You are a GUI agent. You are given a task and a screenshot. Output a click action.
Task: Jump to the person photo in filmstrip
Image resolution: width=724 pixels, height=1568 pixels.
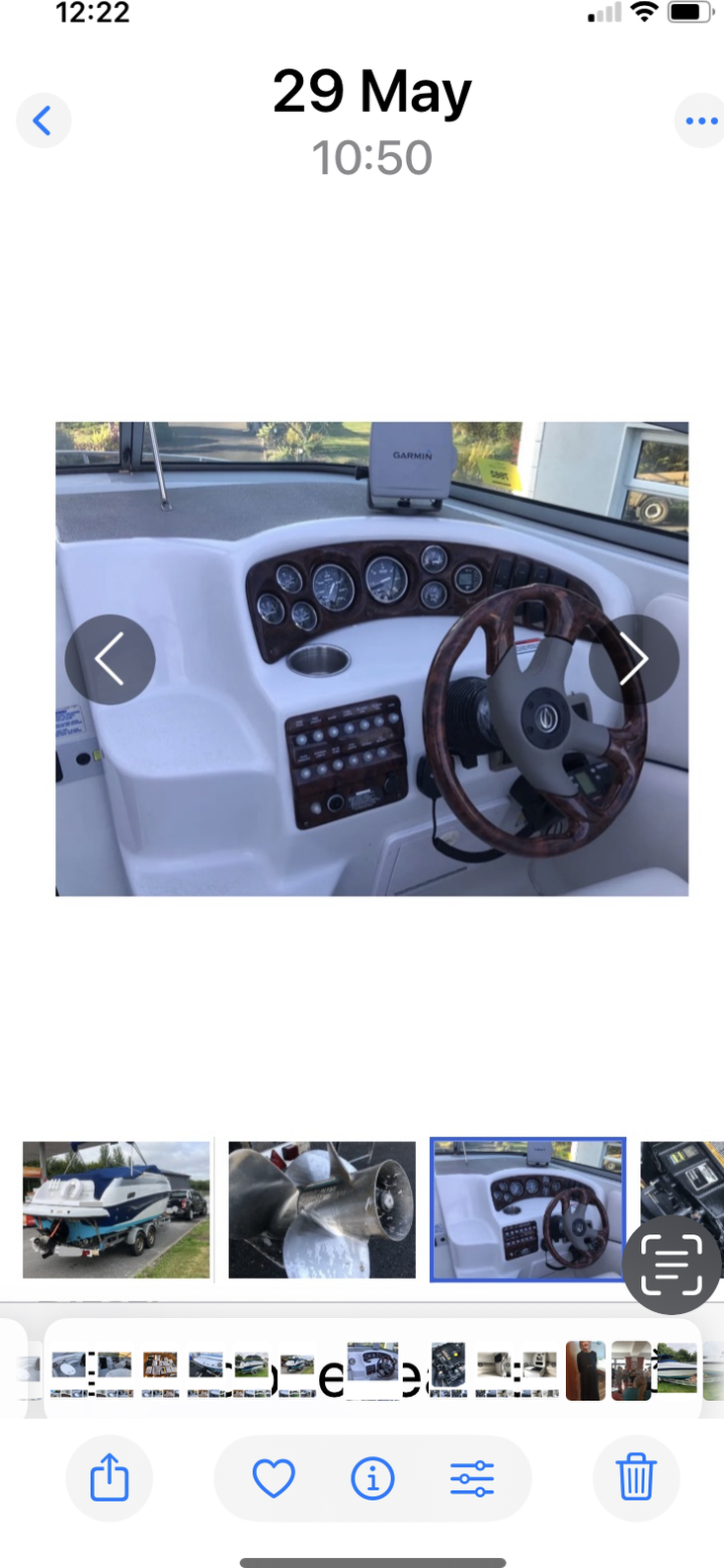click(586, 1369)
